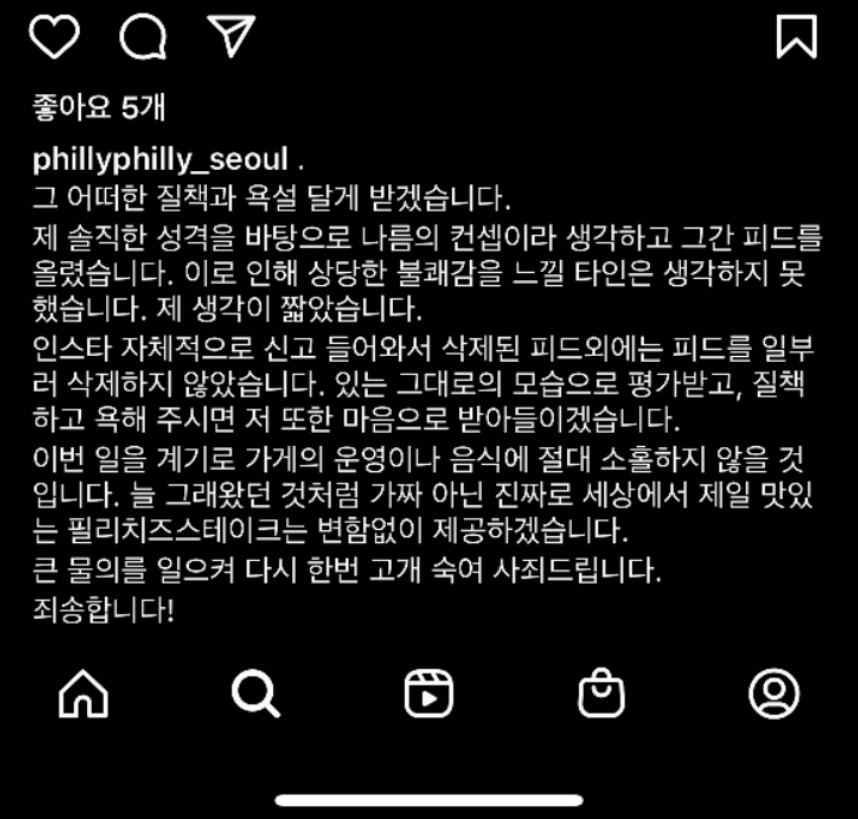The image size is (858, 819).
Task: Open comments with the speech bubble icon
Action: [142, 37]
